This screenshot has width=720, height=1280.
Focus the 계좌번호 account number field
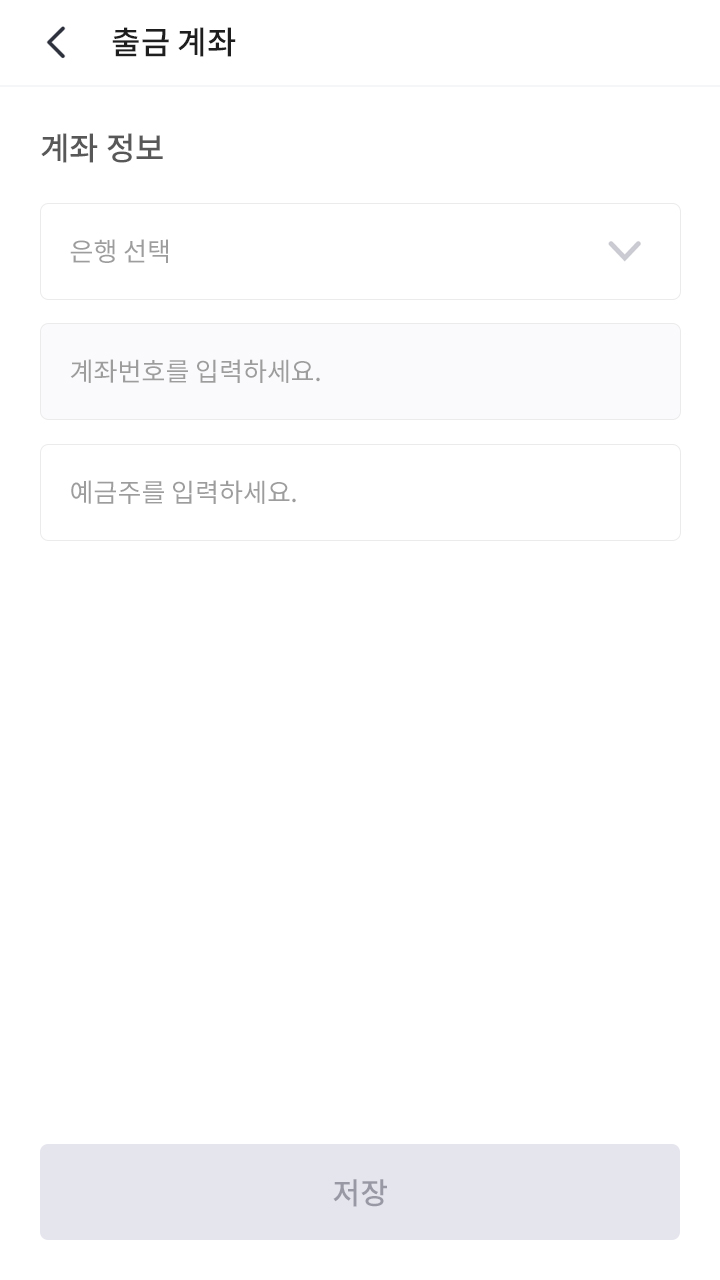pos(360,371)
